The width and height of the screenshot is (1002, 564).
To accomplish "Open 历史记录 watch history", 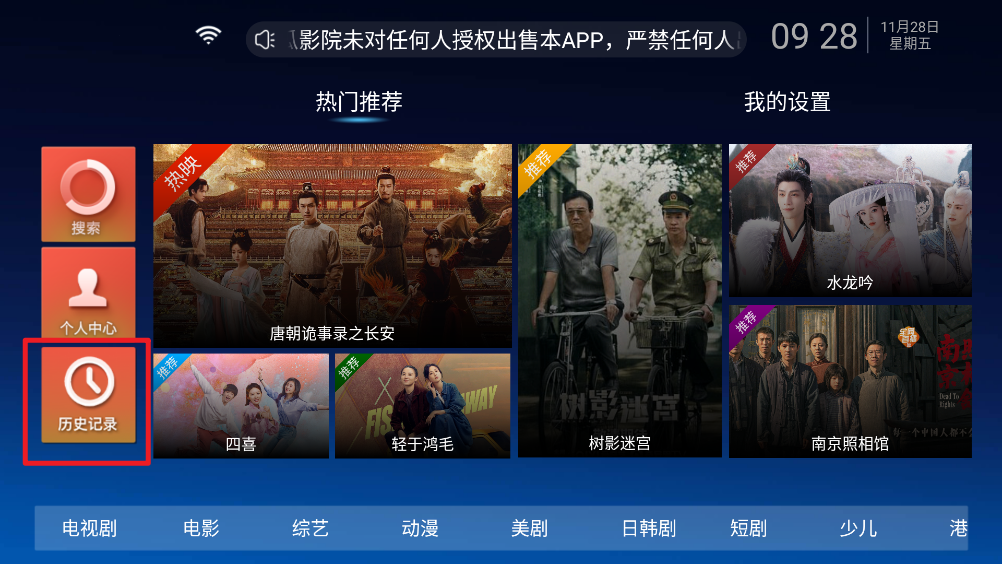I will click(88, 394).
